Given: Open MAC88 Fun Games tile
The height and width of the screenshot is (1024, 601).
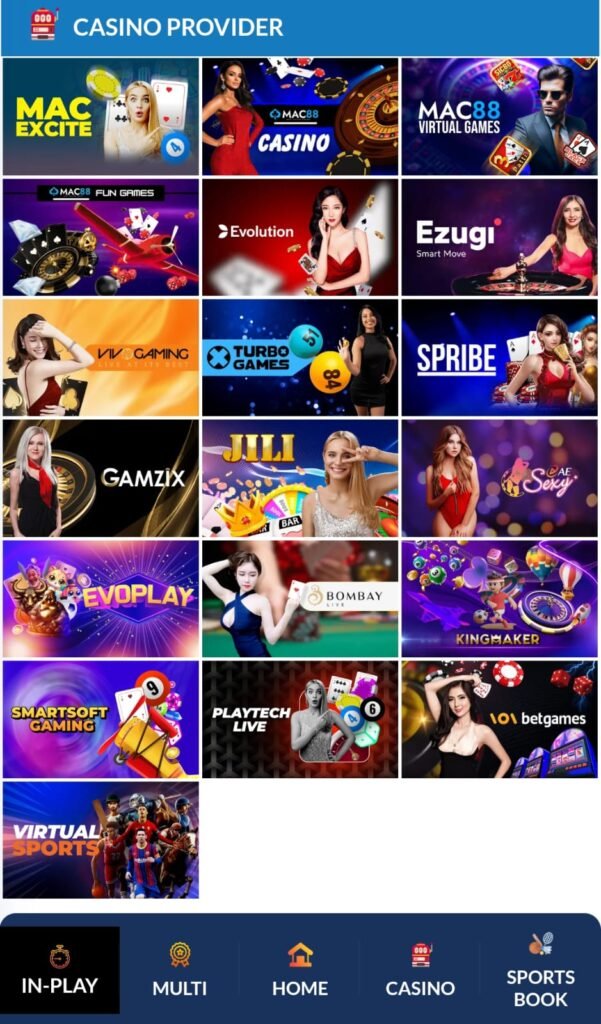Looking at the screenshot, I should click(x=100, y=237).
